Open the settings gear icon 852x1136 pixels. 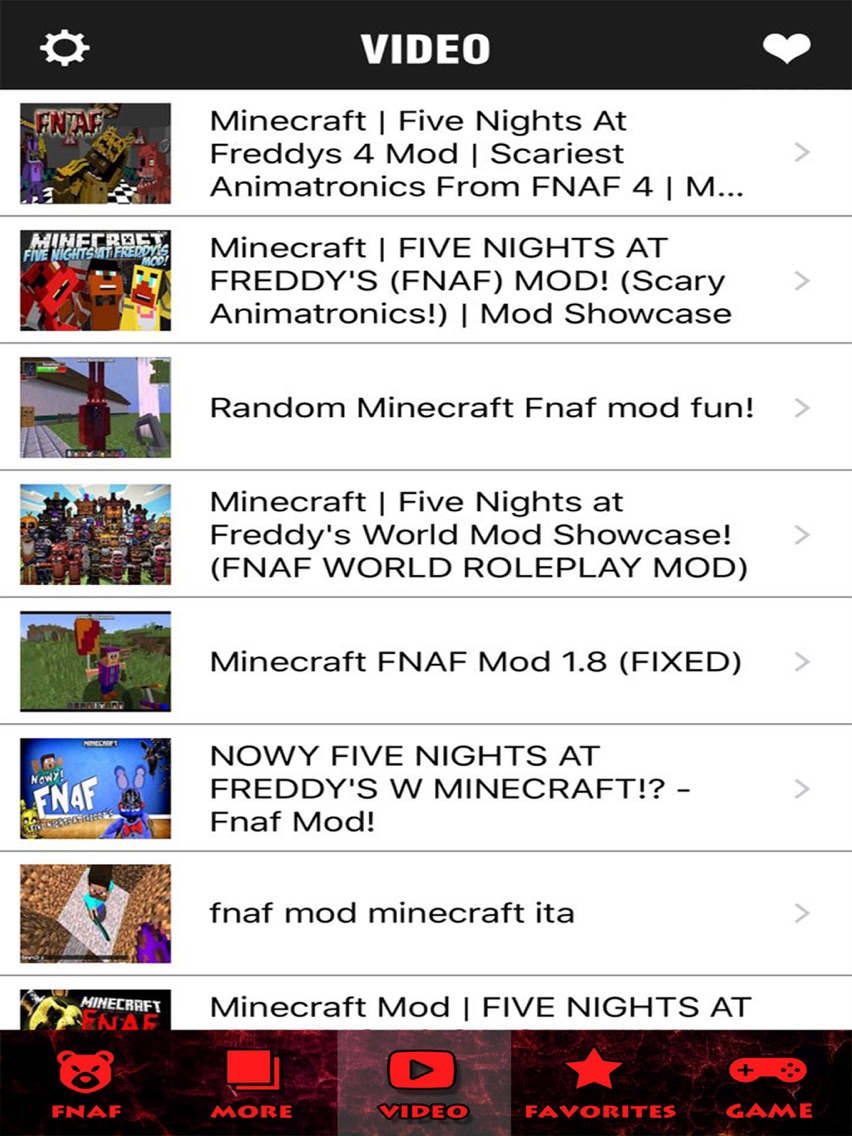[63, 46]
